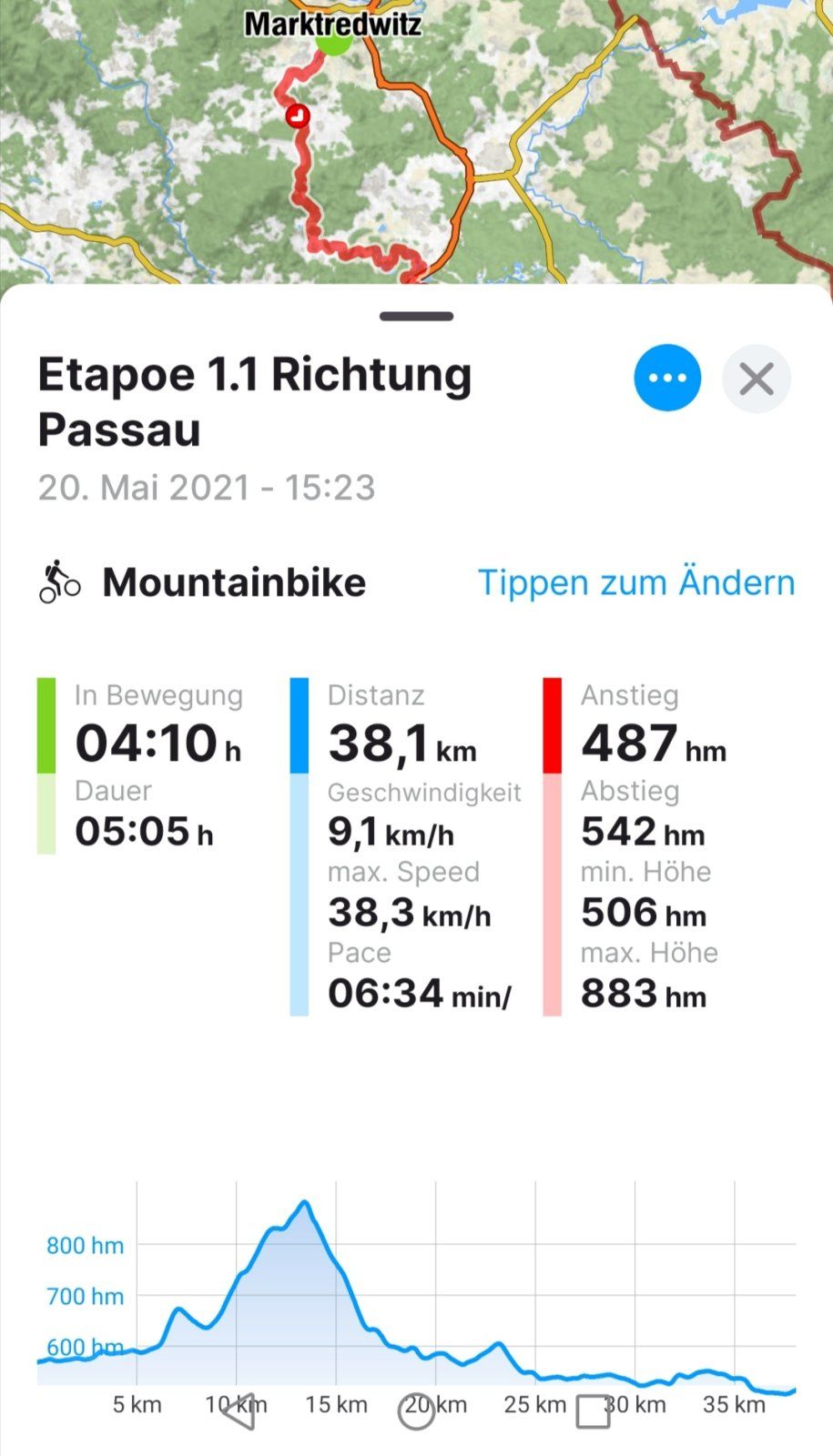Screen dimensions: 833x1456
Task: Go back with the system back button
Action: click(x=239, y=1411)
